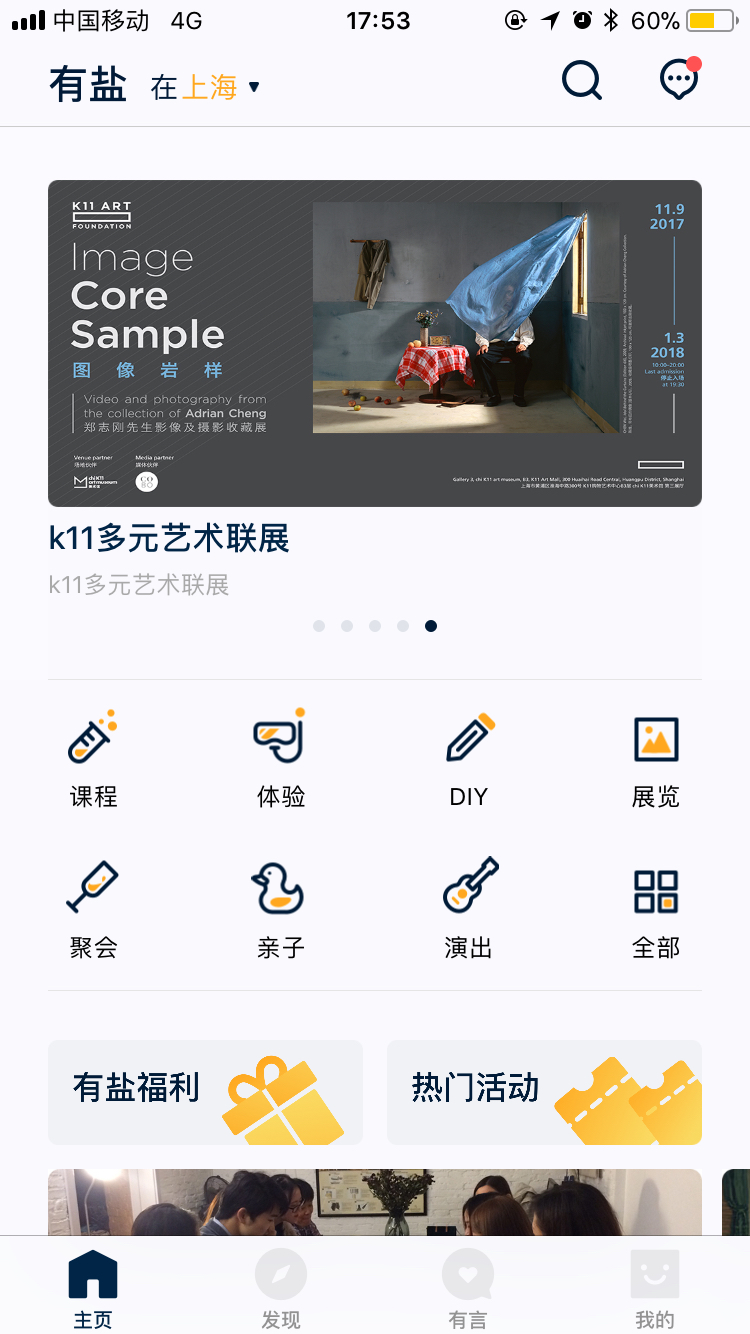Go to the 我的 tab
Image resolution: width=750 pixels, height=1334 pixels.
(655, 1290)
